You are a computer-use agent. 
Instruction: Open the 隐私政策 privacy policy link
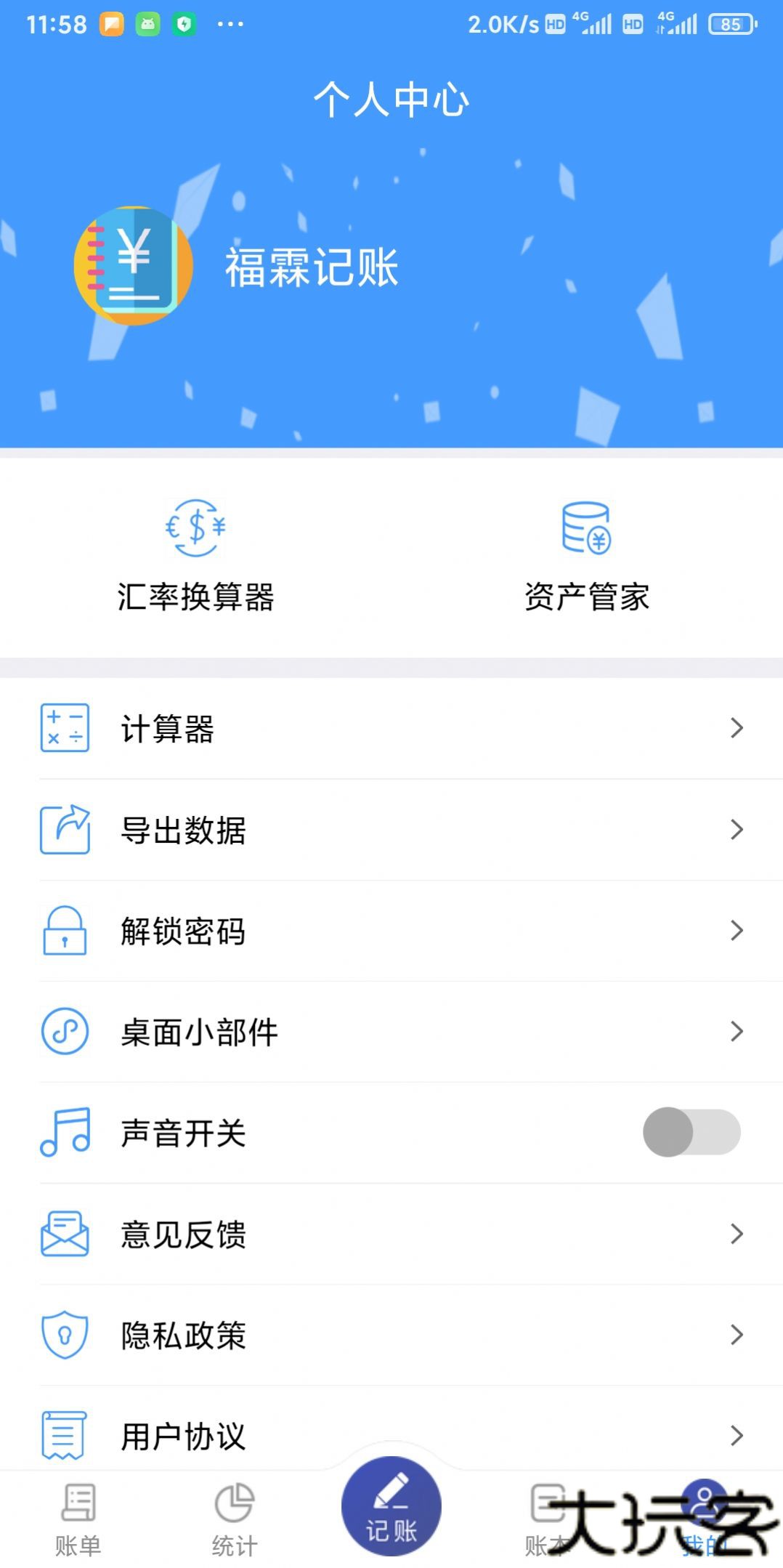click(x=182, y=1335)
